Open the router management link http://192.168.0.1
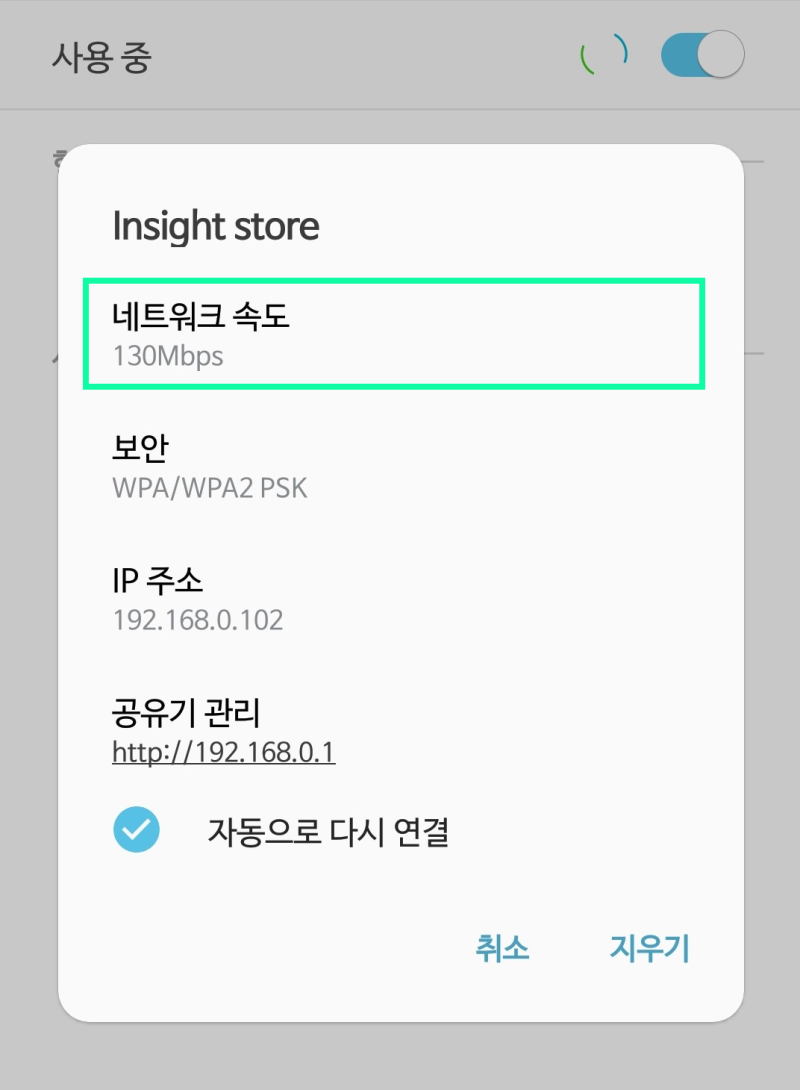The height and width of the screenshot is (1090, 800). pos(224,752)
